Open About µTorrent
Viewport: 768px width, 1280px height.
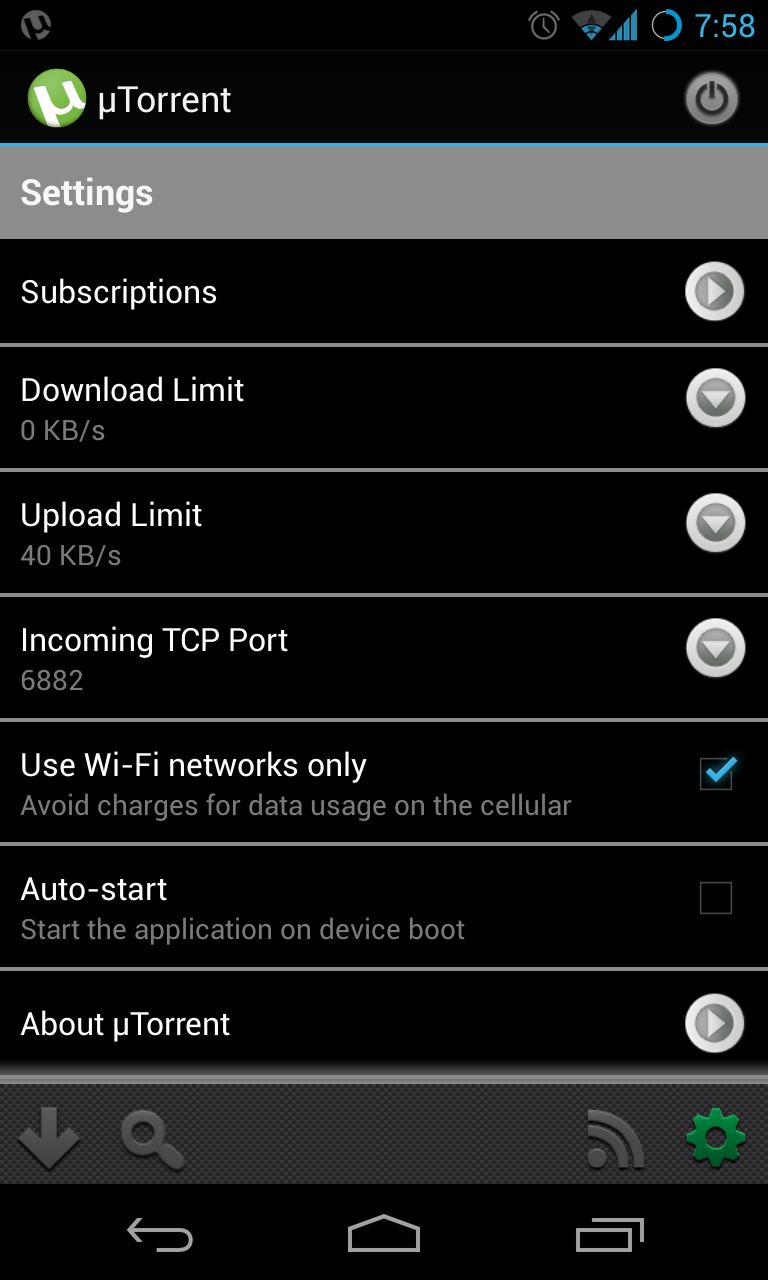tap(384, 1023)
